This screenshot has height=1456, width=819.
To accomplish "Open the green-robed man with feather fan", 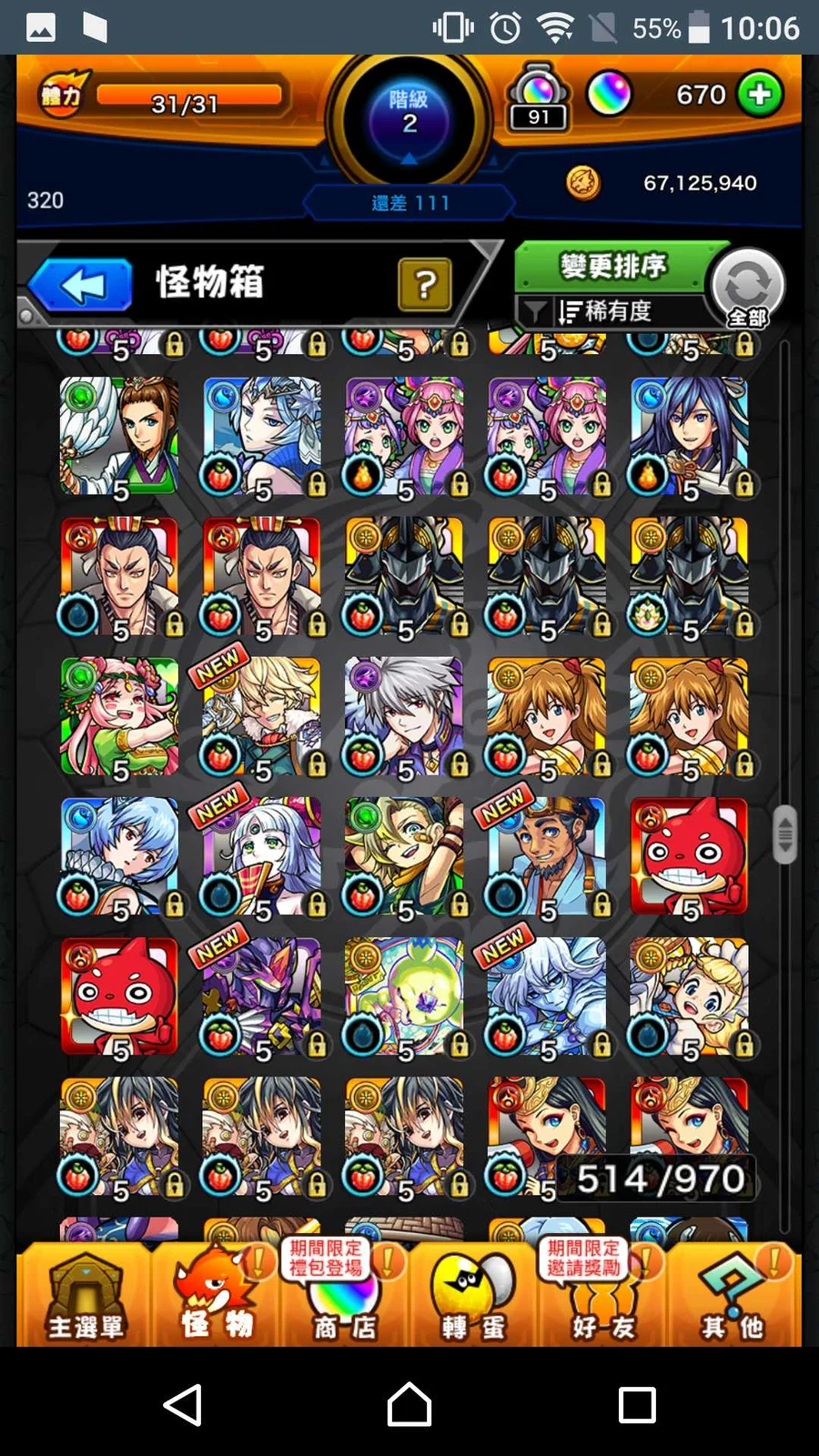I will 119,437.
